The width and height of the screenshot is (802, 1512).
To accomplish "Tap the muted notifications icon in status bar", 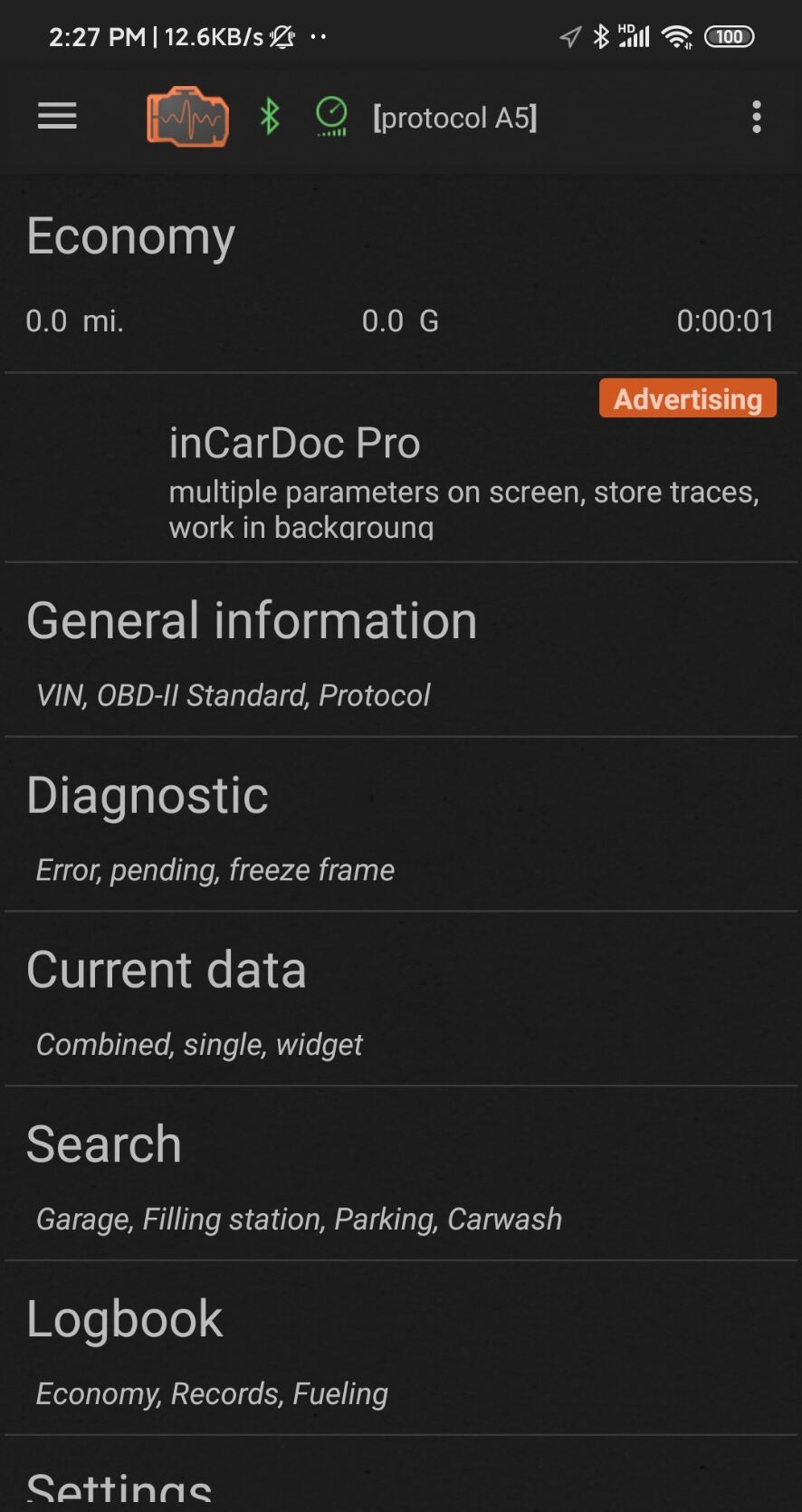I will pos(282,37).
